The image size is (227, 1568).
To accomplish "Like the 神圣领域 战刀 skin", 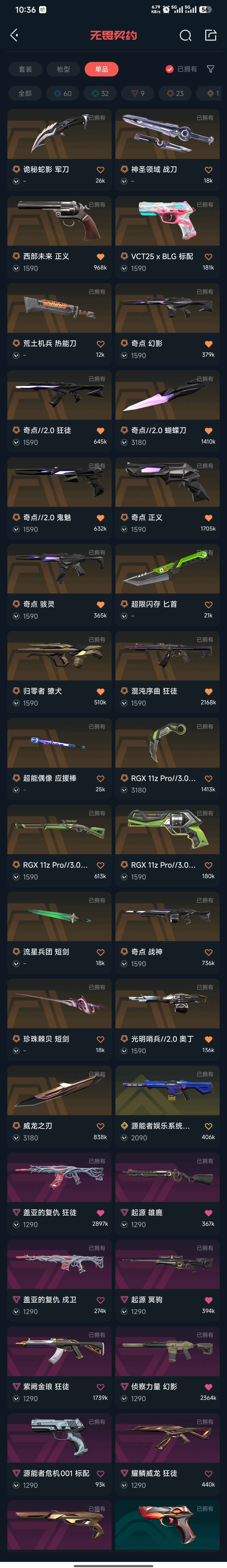I will click(208, 170).
